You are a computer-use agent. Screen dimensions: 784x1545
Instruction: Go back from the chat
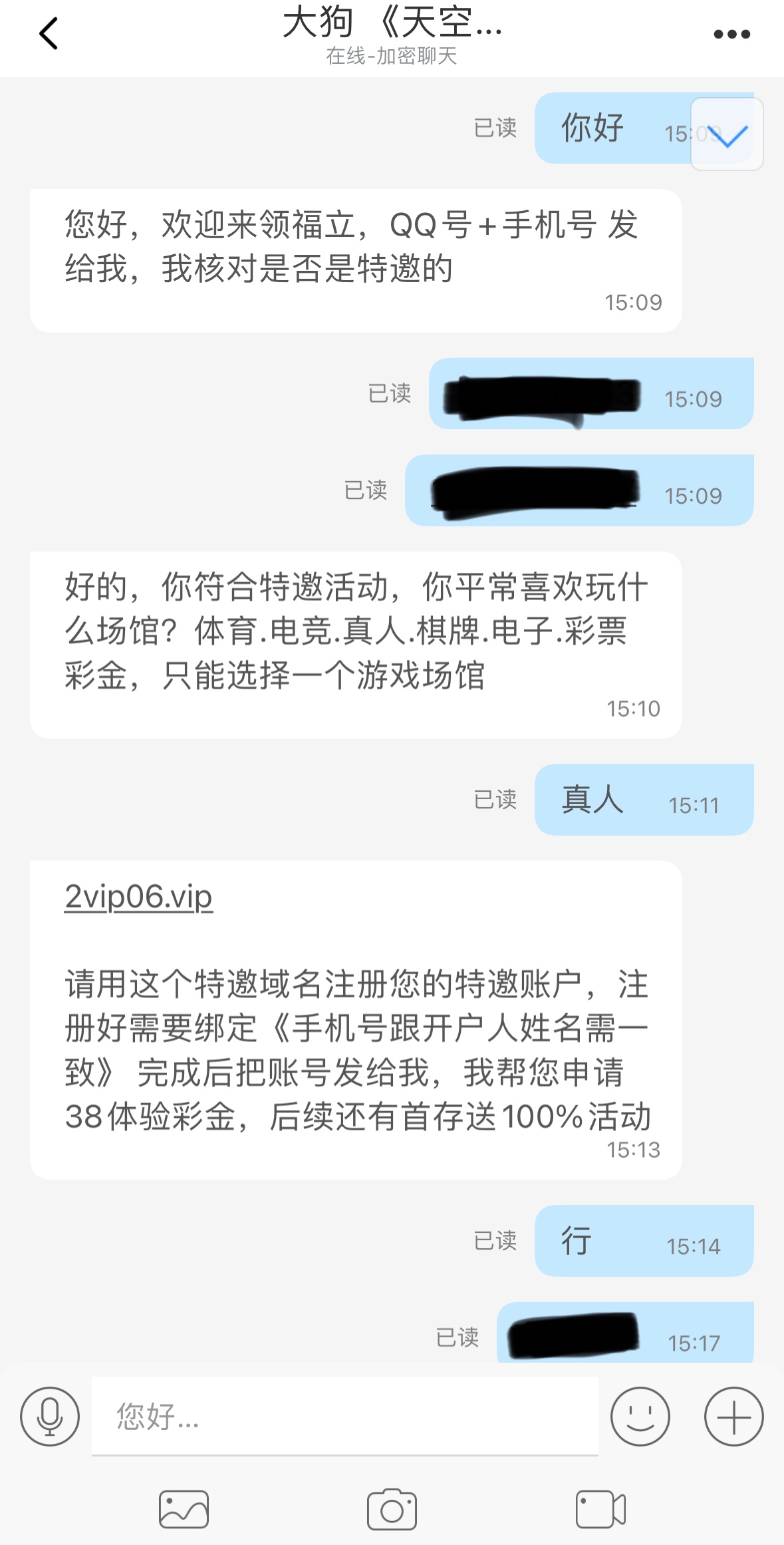click(49, 34)
